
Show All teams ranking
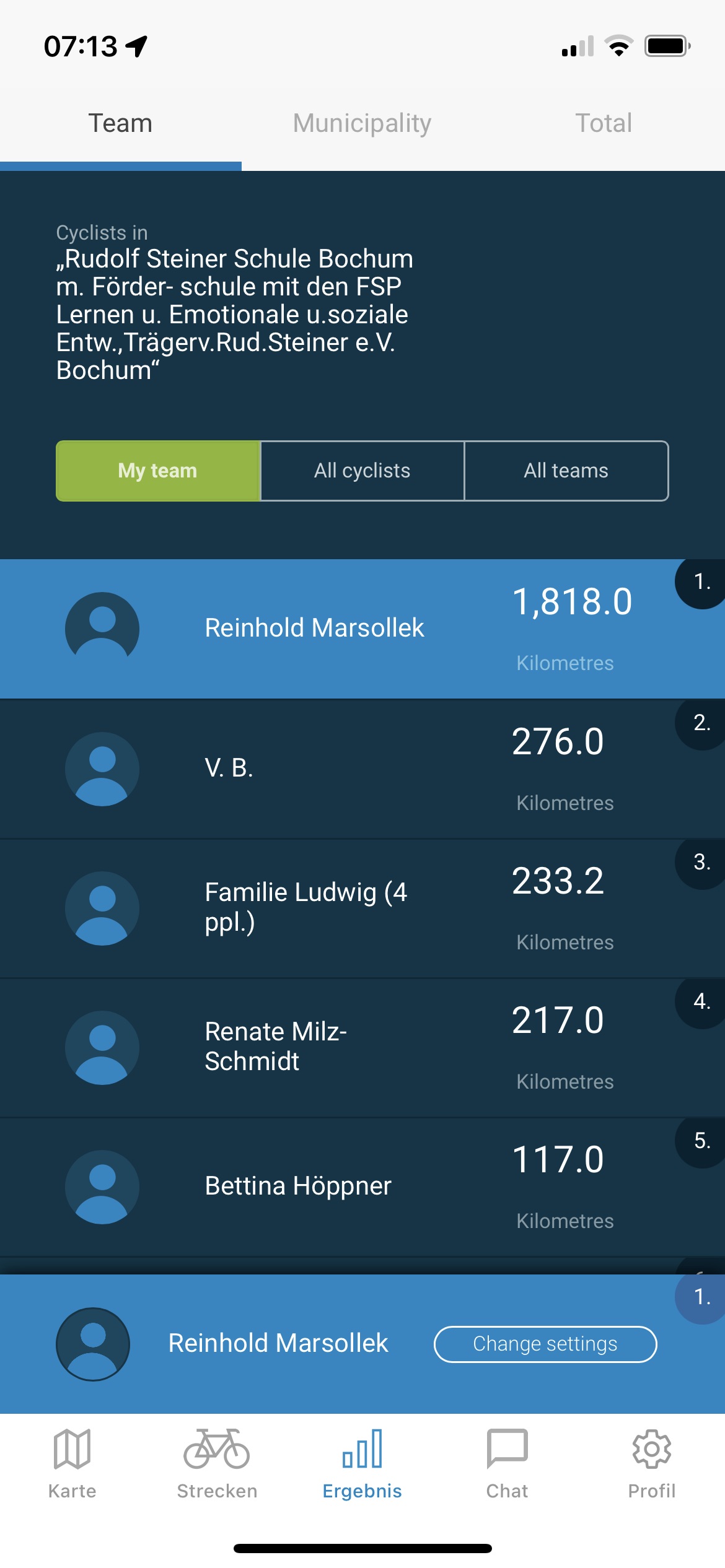pos(566,471)
